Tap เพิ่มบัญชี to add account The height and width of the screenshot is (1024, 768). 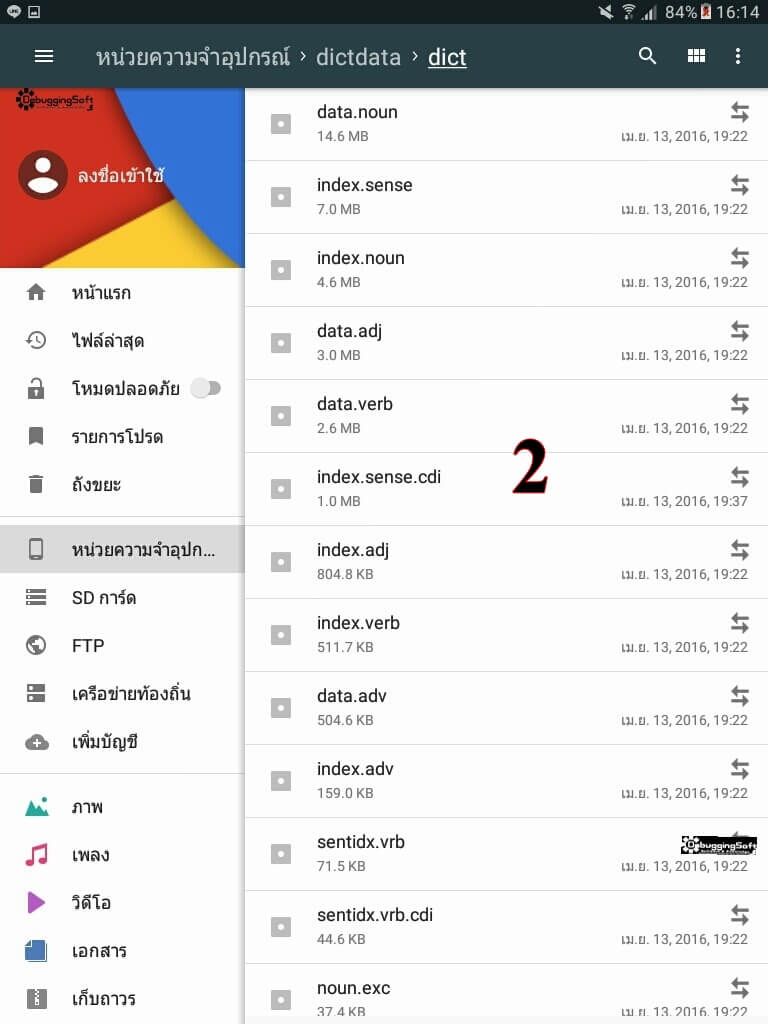click(x=104, y=742)
